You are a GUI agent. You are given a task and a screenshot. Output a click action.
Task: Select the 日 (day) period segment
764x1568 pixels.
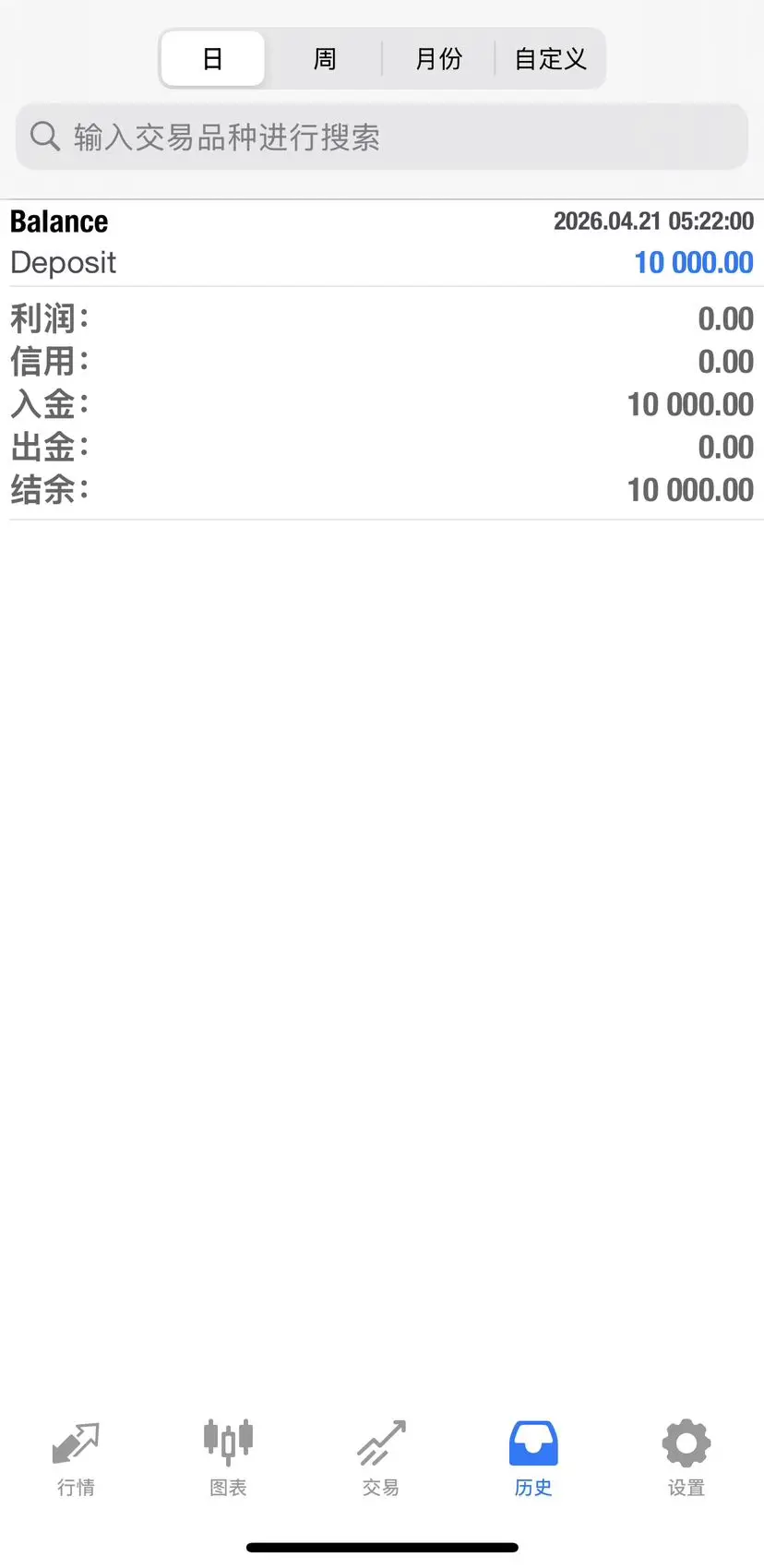213,59
